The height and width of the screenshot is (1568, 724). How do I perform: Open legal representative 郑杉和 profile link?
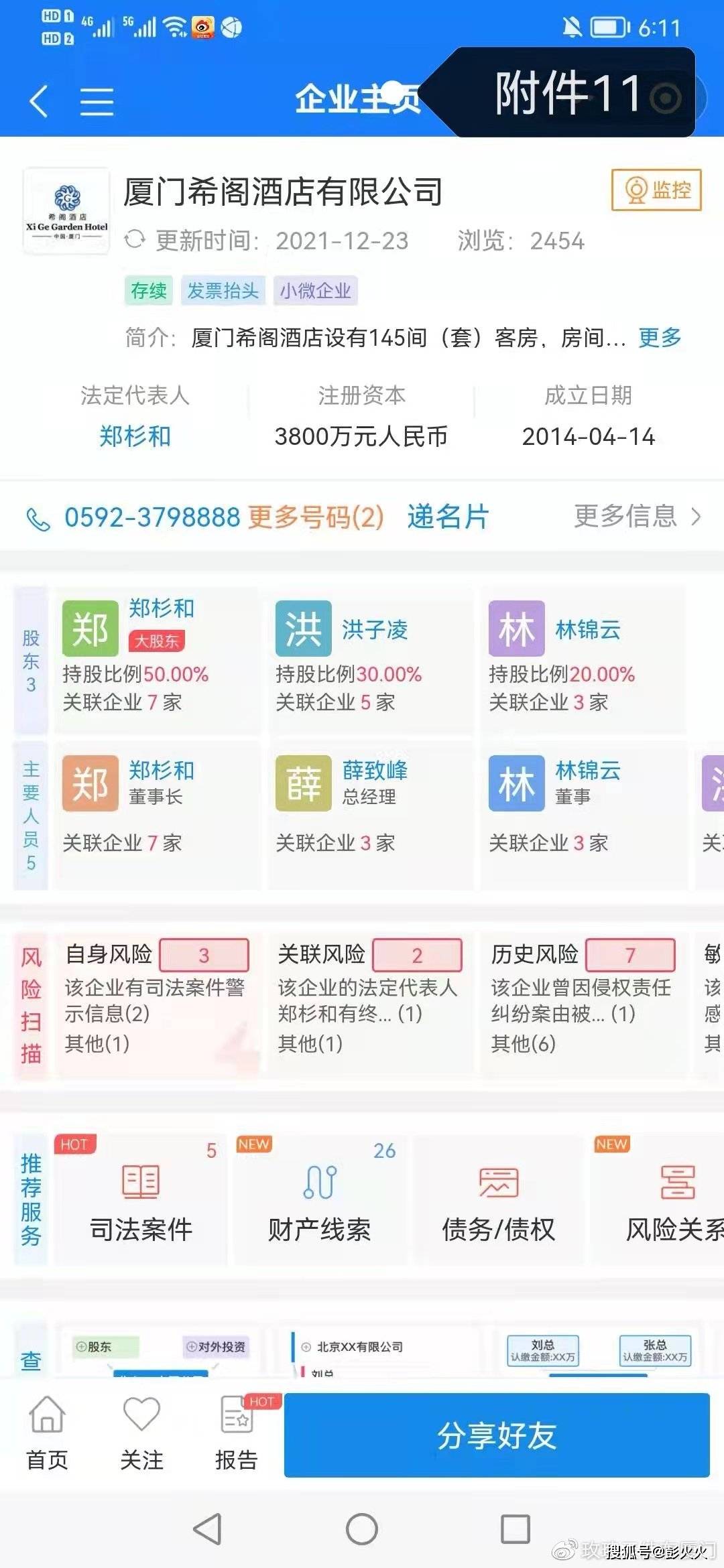click(x=135, y=436)
